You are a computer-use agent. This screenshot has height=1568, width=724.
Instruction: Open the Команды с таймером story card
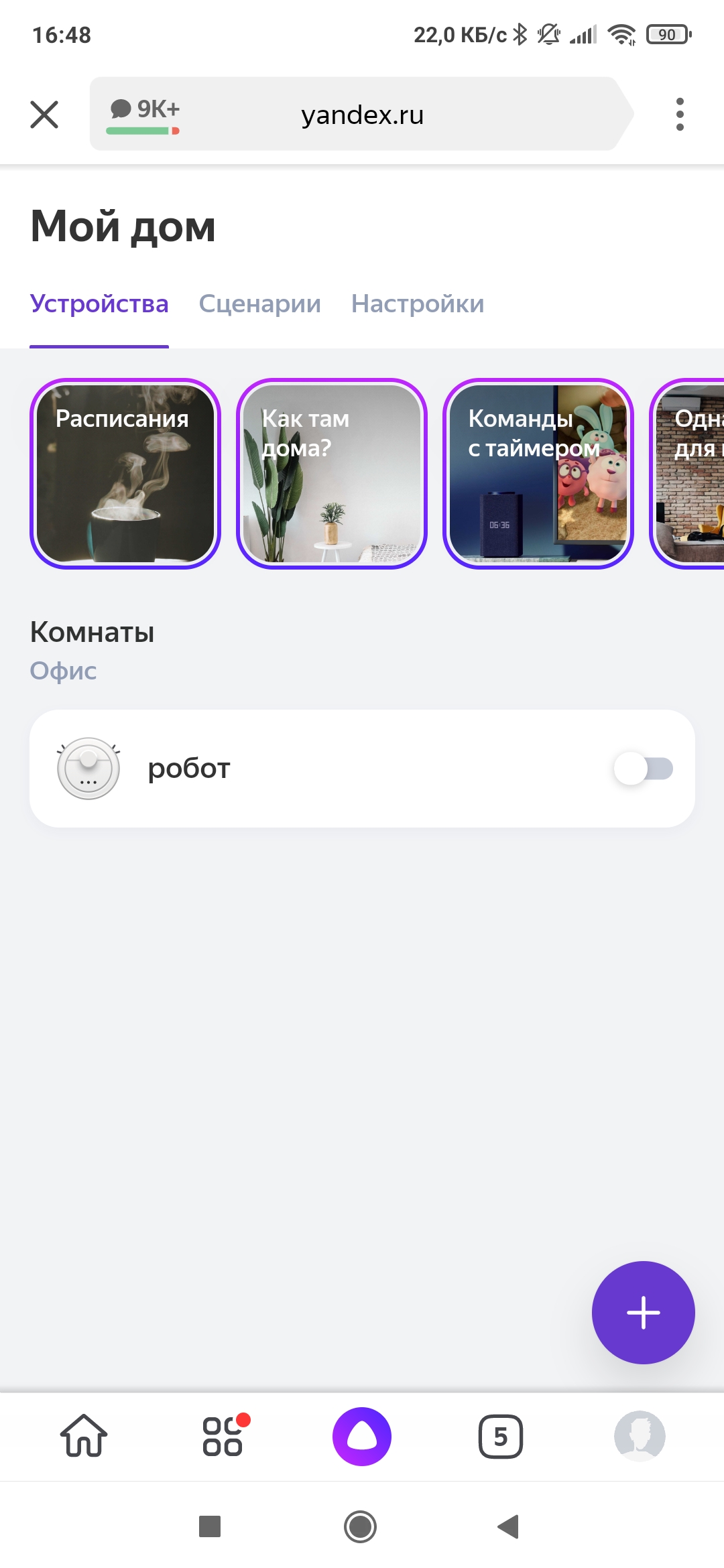click(538, 474)
